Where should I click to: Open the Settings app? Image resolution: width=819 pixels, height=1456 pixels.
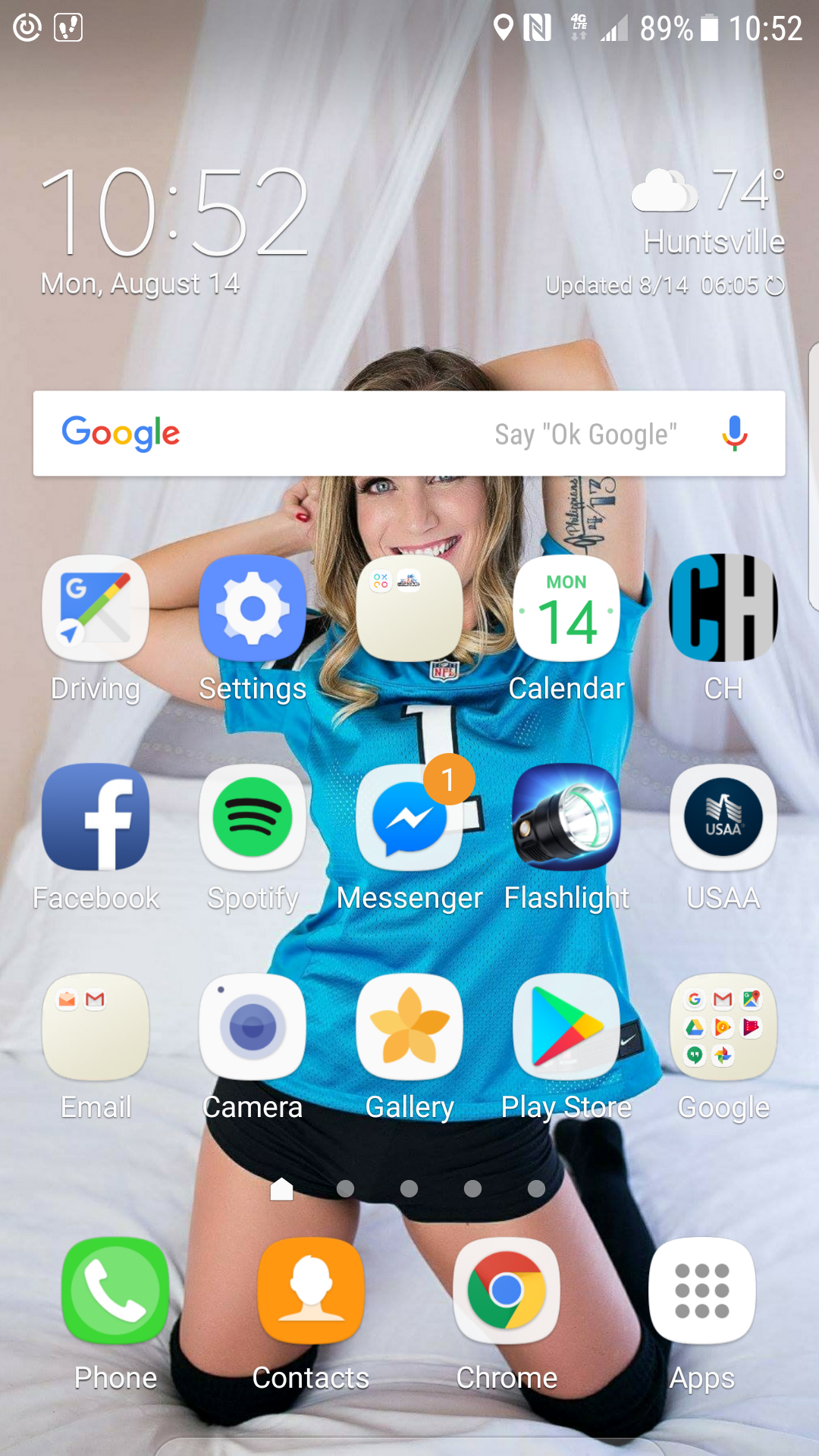point(253,608)
